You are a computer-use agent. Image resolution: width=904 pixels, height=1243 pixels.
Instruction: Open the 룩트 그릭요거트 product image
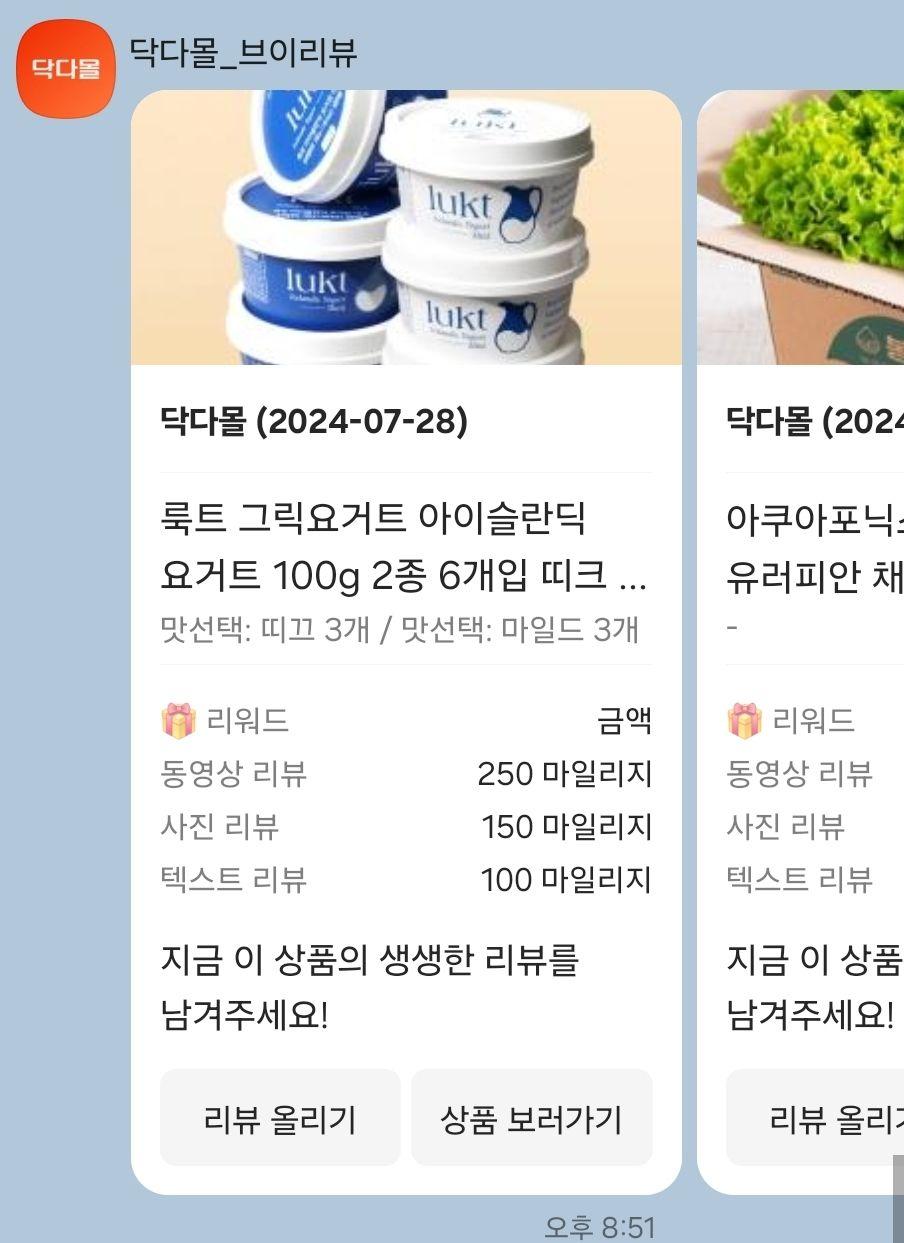coord(406,228)
